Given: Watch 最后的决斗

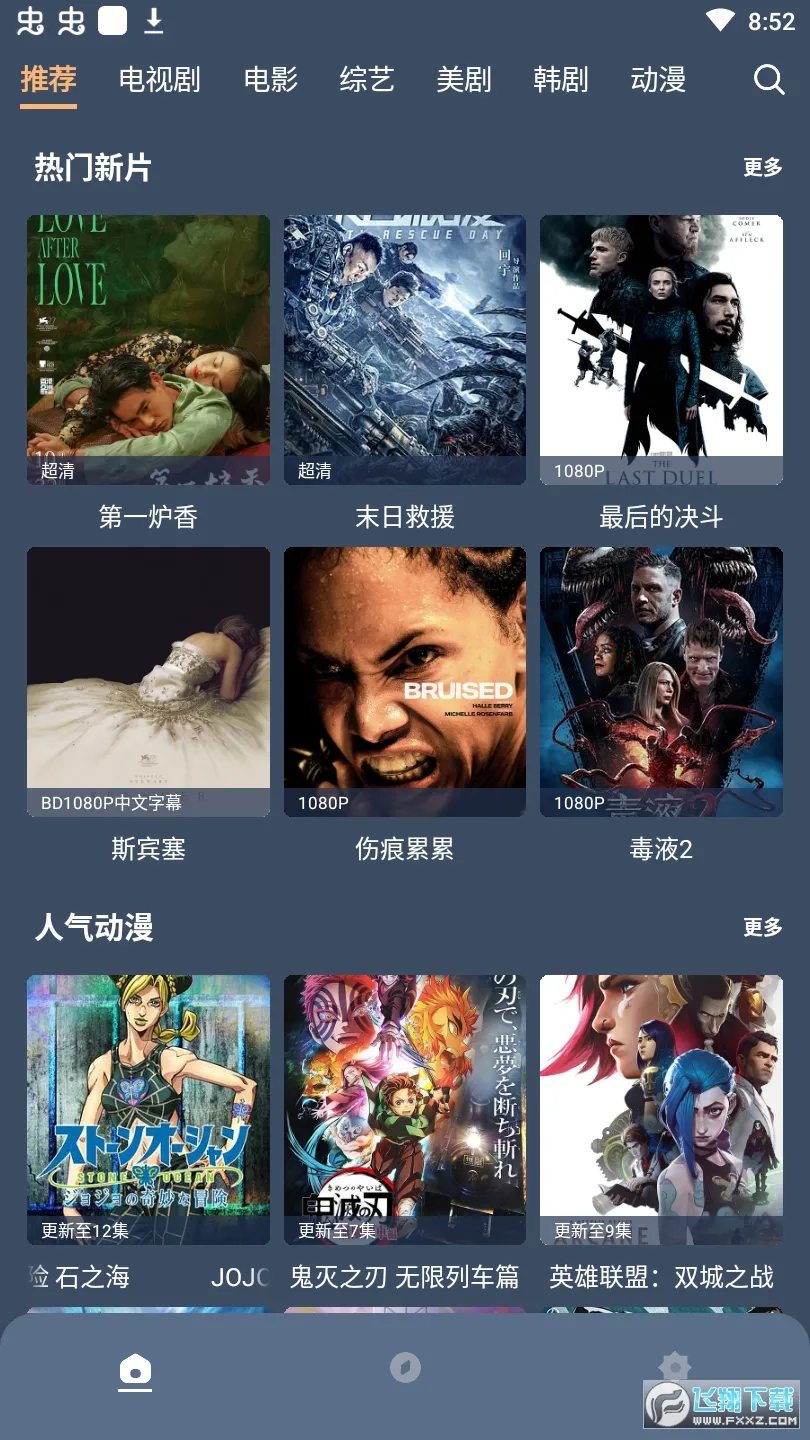Looking at the screenshot, I should (x=661, y=350).
